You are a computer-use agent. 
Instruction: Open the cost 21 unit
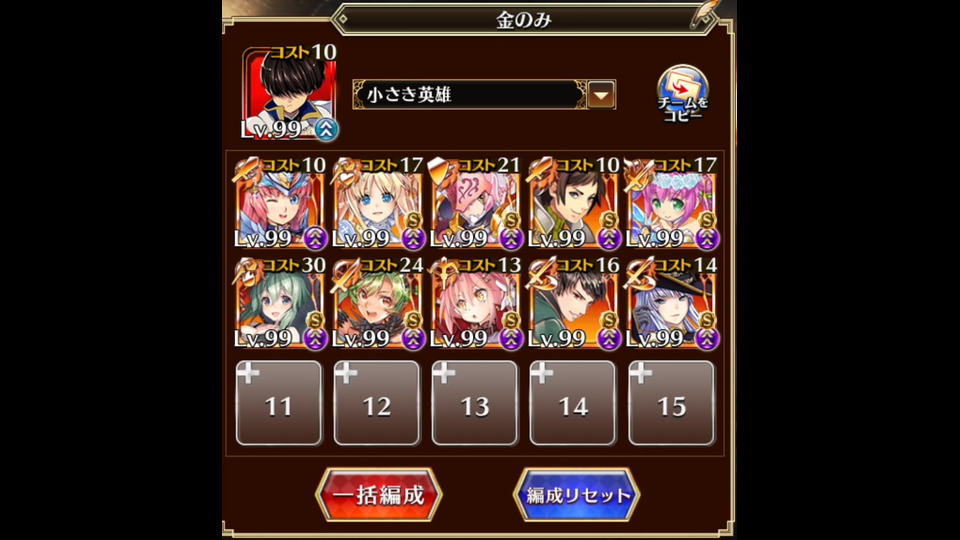click(x=475, y=205)
